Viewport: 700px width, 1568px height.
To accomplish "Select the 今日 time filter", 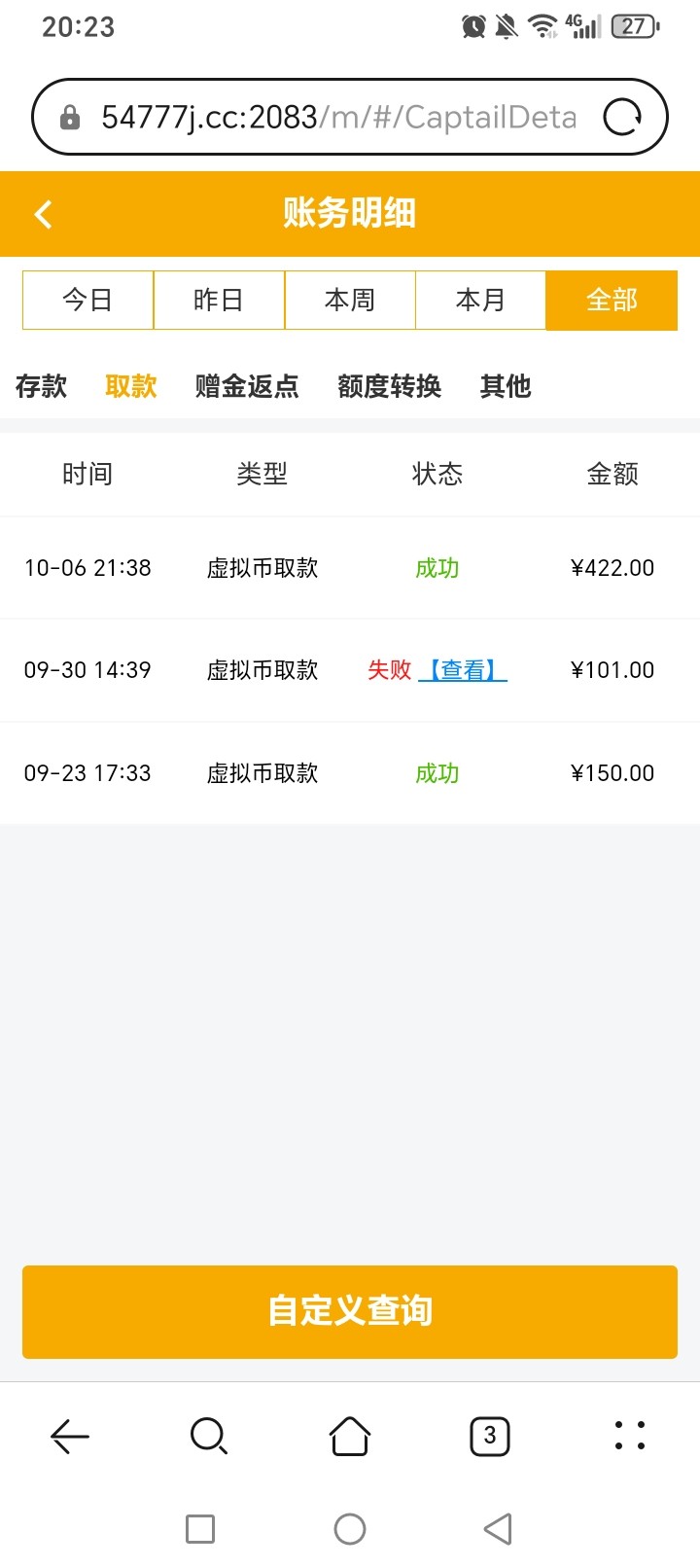I will pyautogui.click(x=87, y=300).
